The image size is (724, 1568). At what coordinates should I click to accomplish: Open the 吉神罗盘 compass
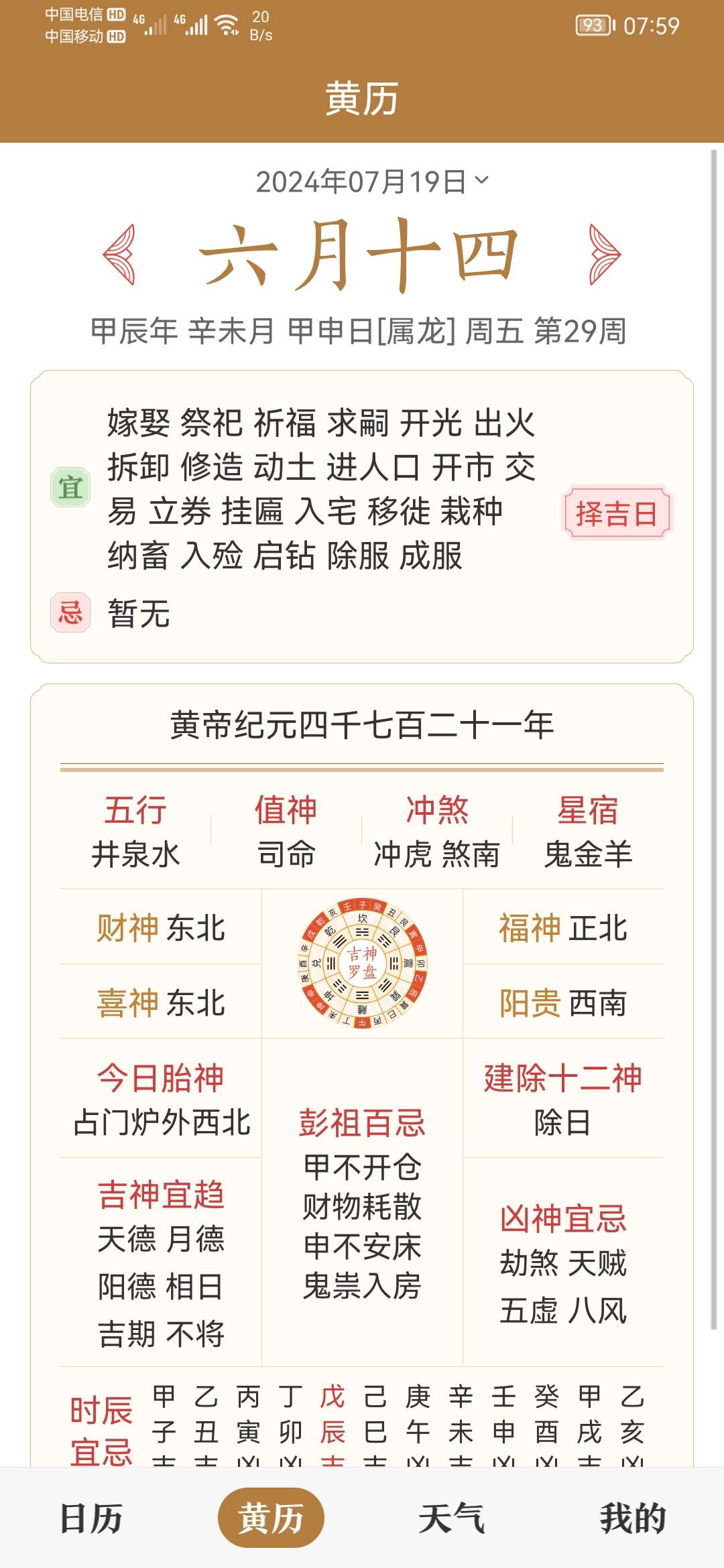[x=362, y=963]
